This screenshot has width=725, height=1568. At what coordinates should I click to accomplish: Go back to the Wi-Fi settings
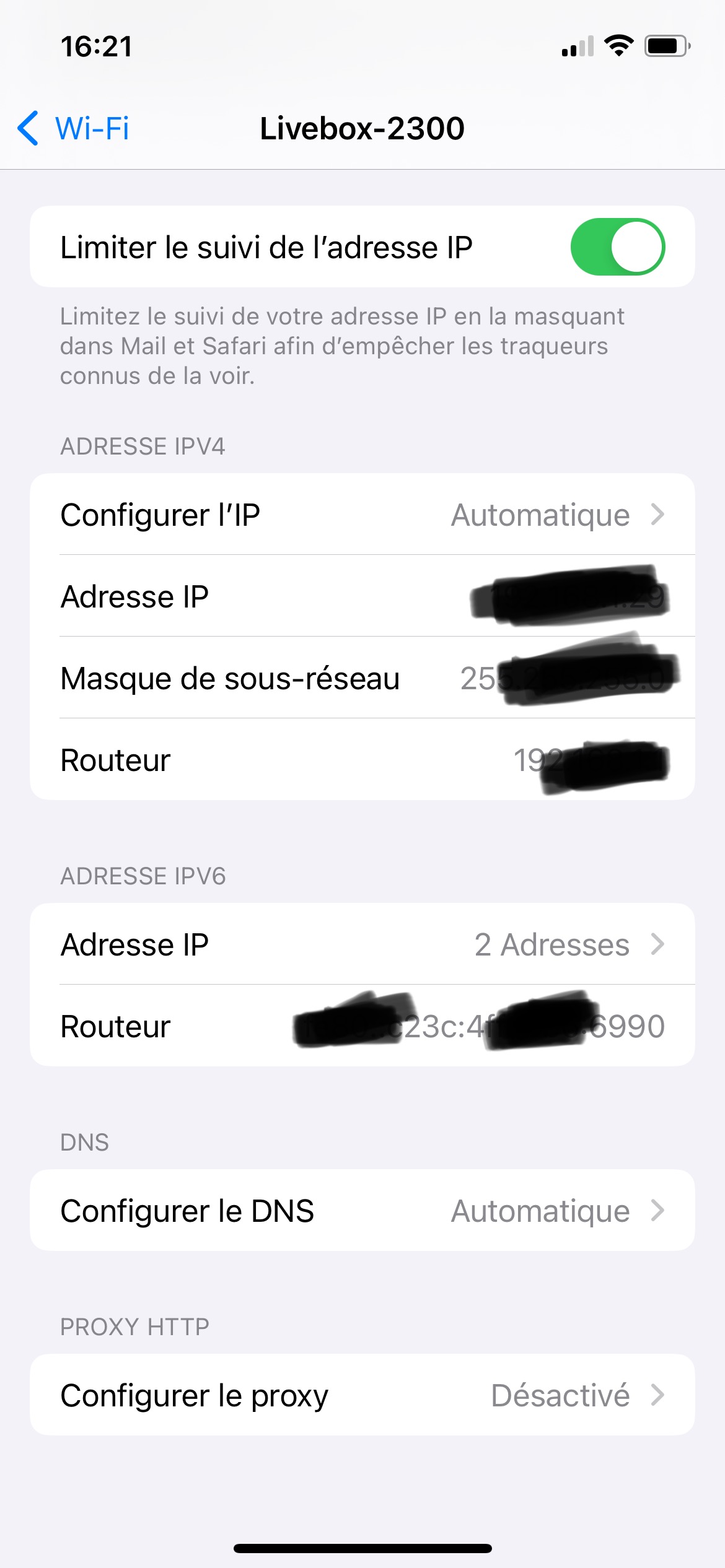point(74,129)
